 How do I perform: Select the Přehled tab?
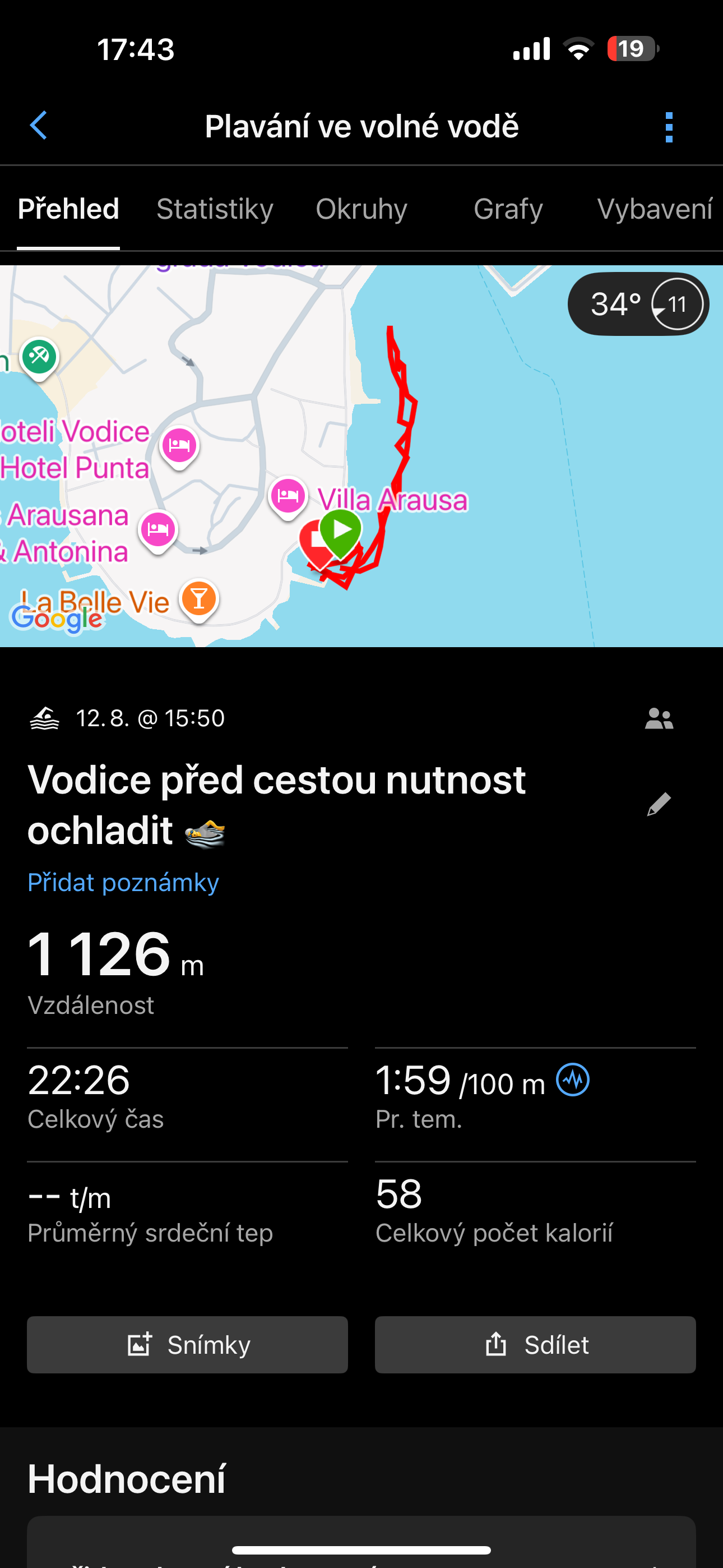[x=68, y=209]
